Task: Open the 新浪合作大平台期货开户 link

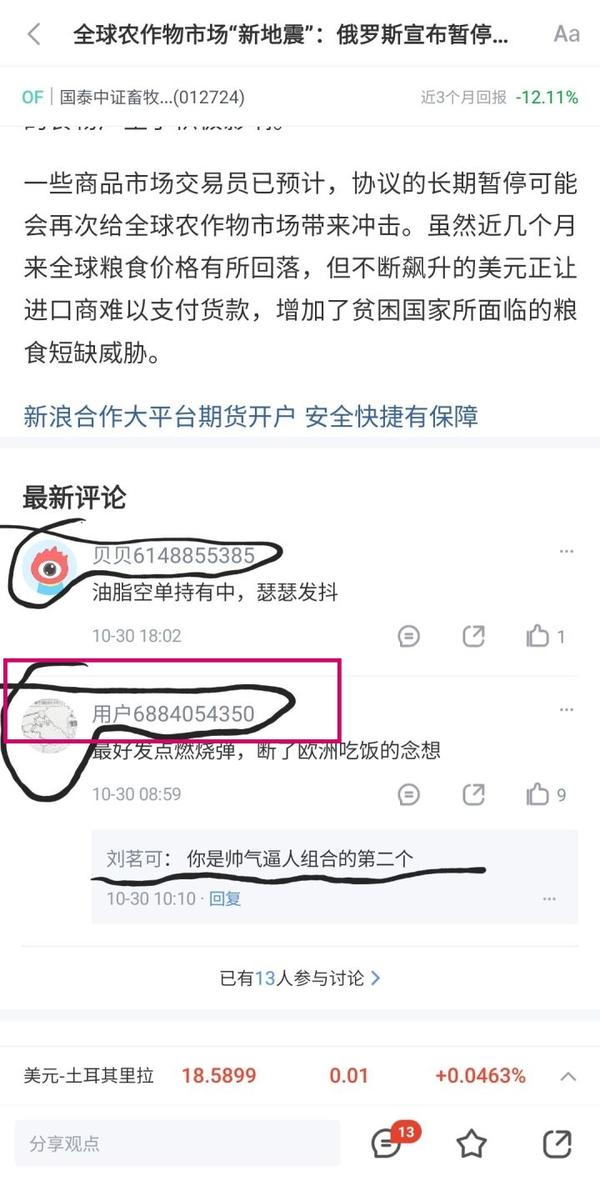Action: click(251, 416)
